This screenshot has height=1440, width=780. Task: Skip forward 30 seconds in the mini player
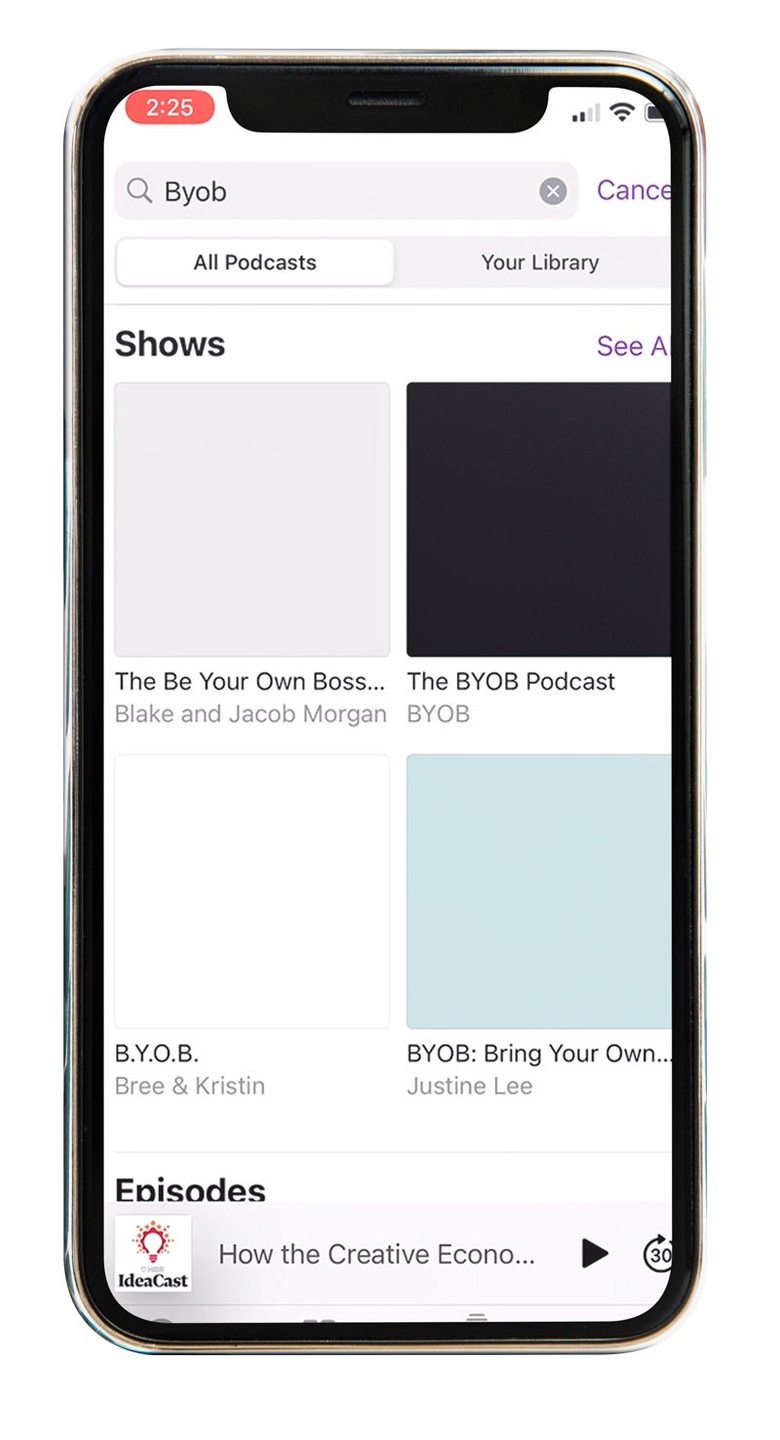[x=657, y=1253]
